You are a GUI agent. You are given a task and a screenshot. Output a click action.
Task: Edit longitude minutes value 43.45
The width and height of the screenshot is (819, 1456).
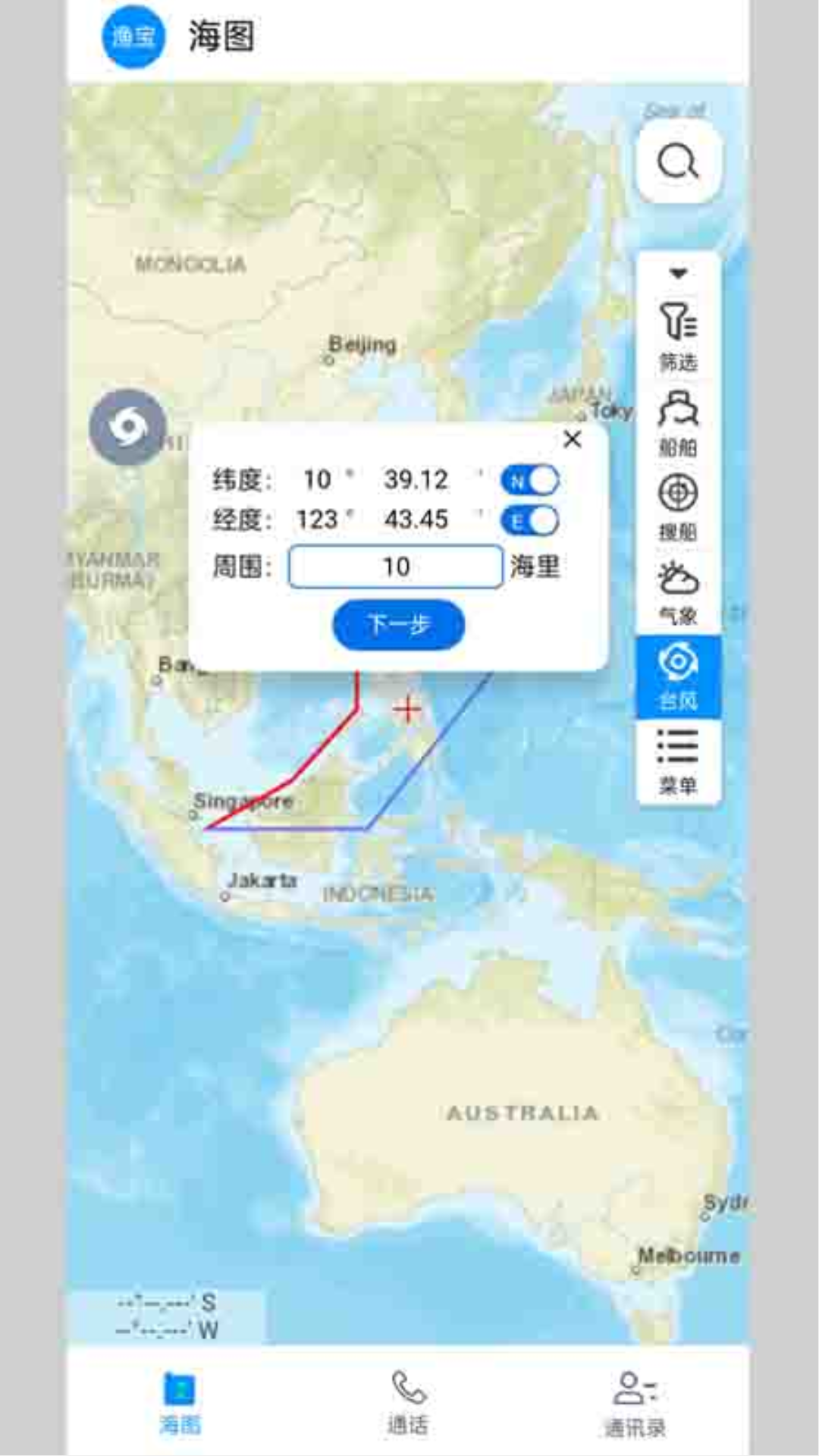coord(416,519)
